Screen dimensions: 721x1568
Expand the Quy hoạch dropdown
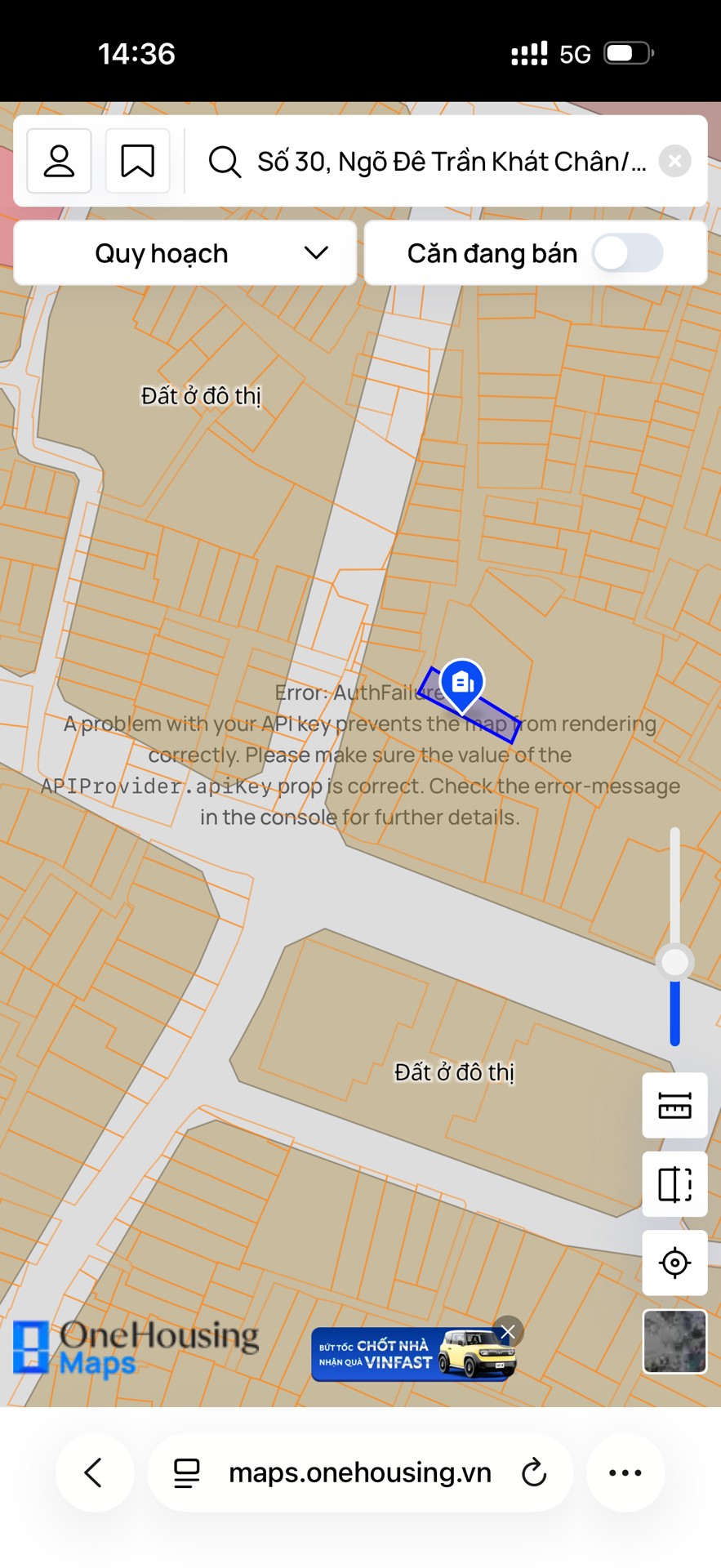tap(185, 253)
